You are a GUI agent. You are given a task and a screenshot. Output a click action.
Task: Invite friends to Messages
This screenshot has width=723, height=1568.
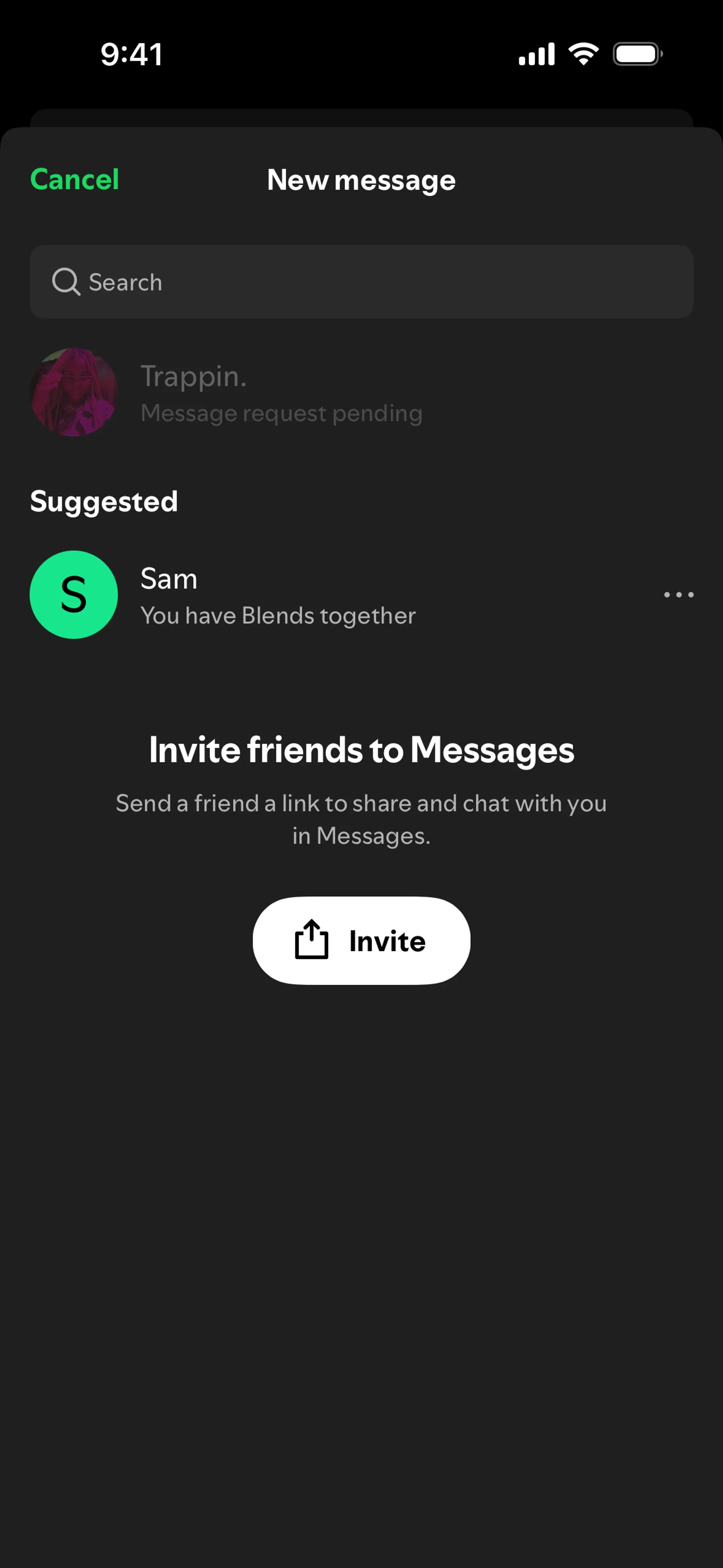[x=361, y=940]
